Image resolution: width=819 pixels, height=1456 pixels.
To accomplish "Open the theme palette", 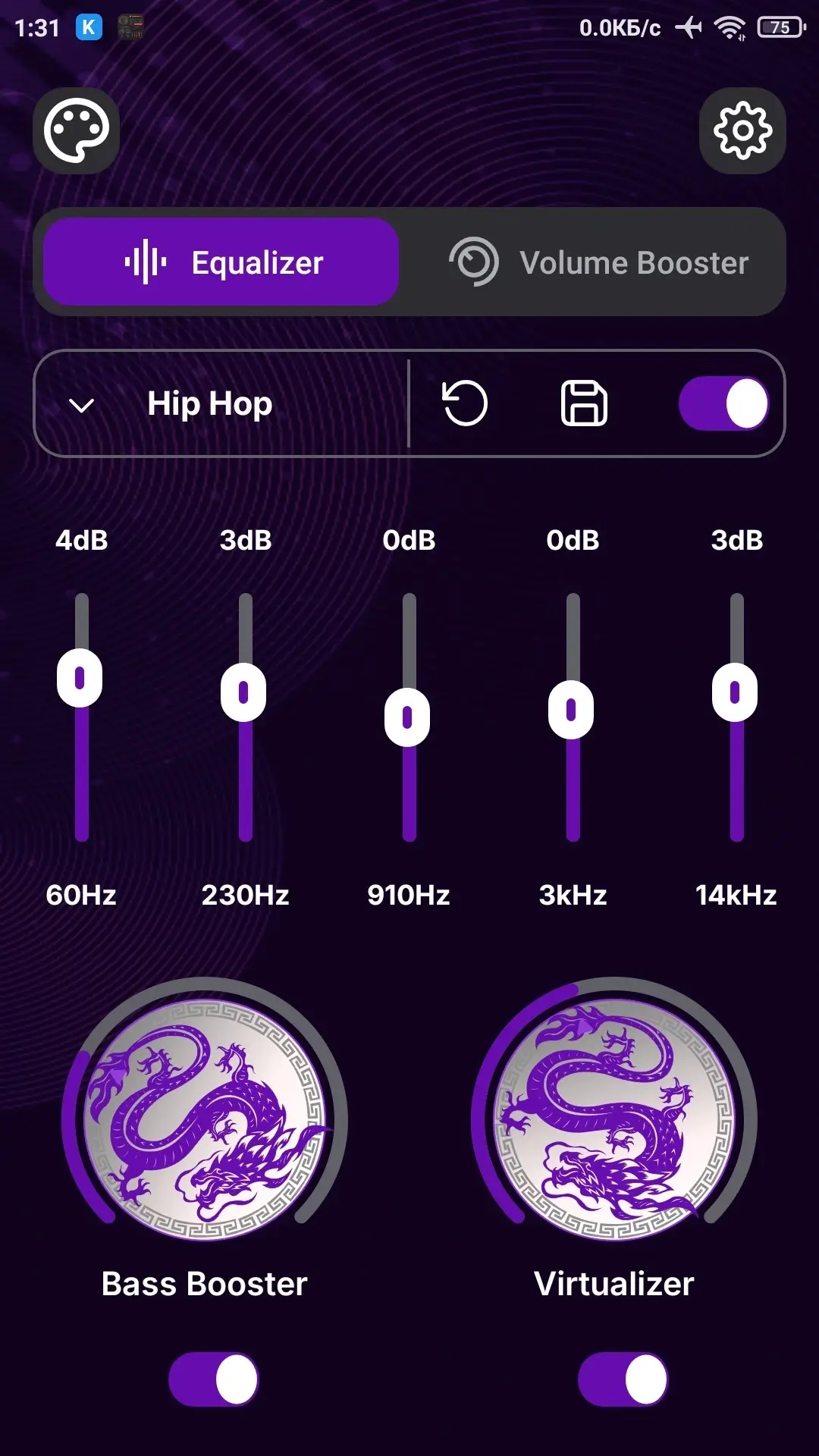I will click(x=76, y=131).
